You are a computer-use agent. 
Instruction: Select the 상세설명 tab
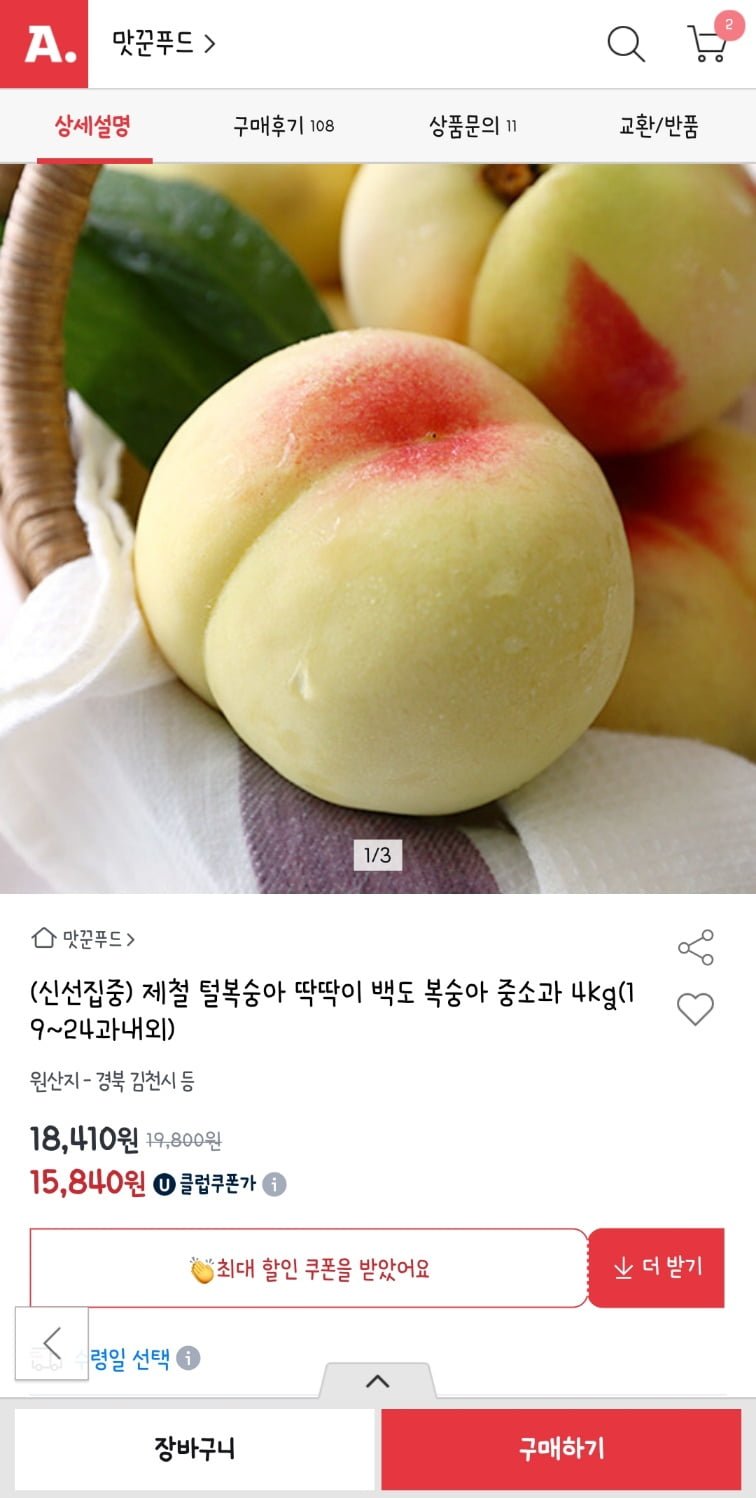tap(93, 126)
